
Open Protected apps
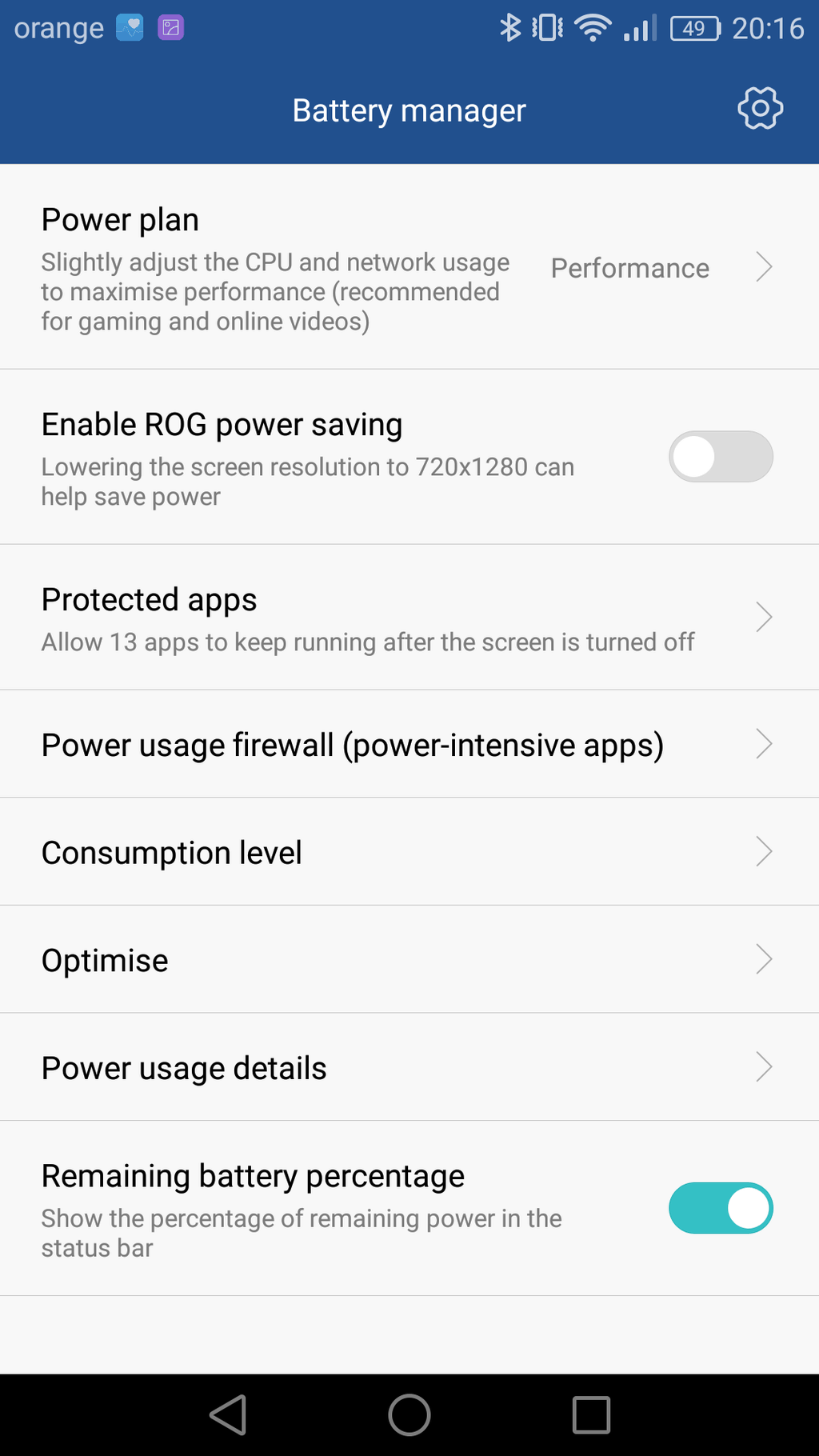pyautogui.click(x=409, y=618)
